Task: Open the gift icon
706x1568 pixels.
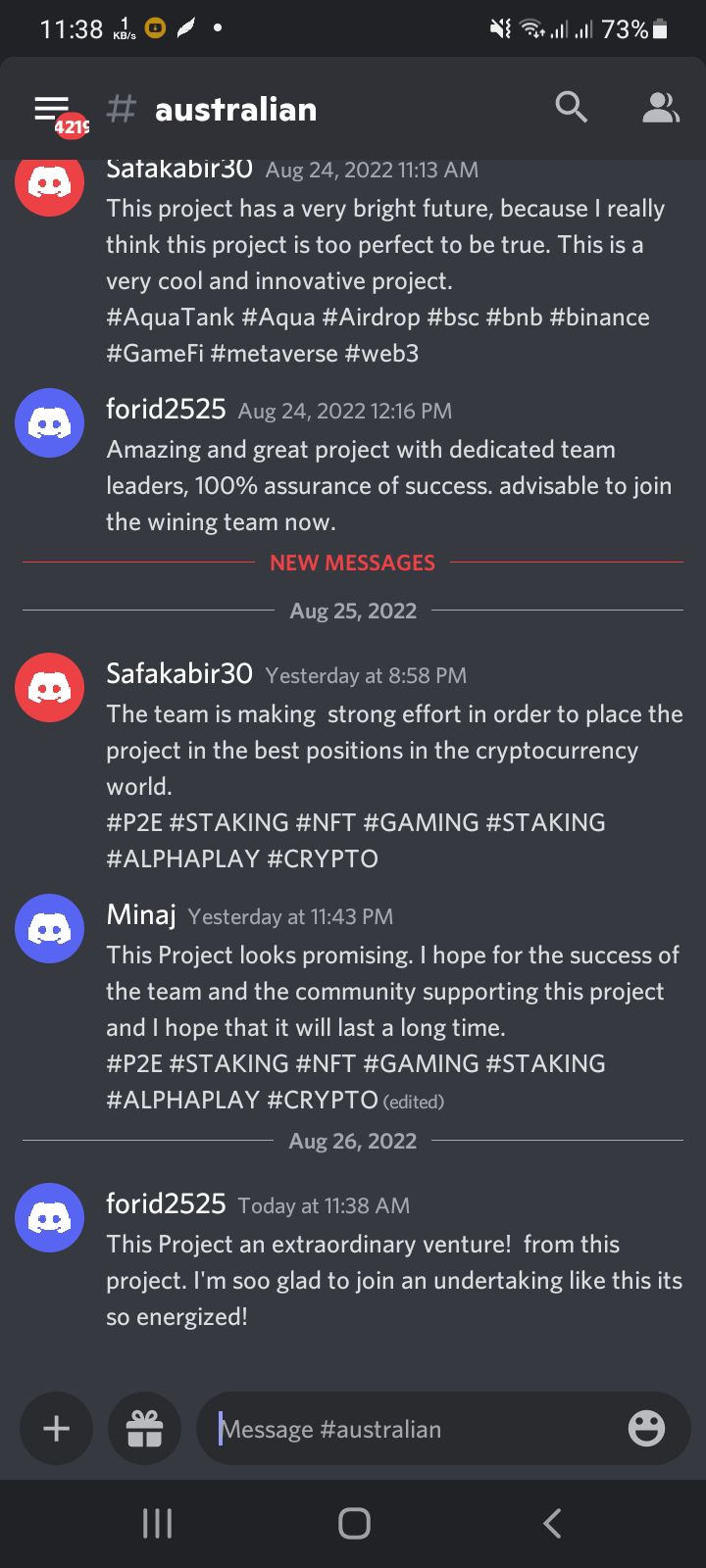Action: [x=144, y=1428]
